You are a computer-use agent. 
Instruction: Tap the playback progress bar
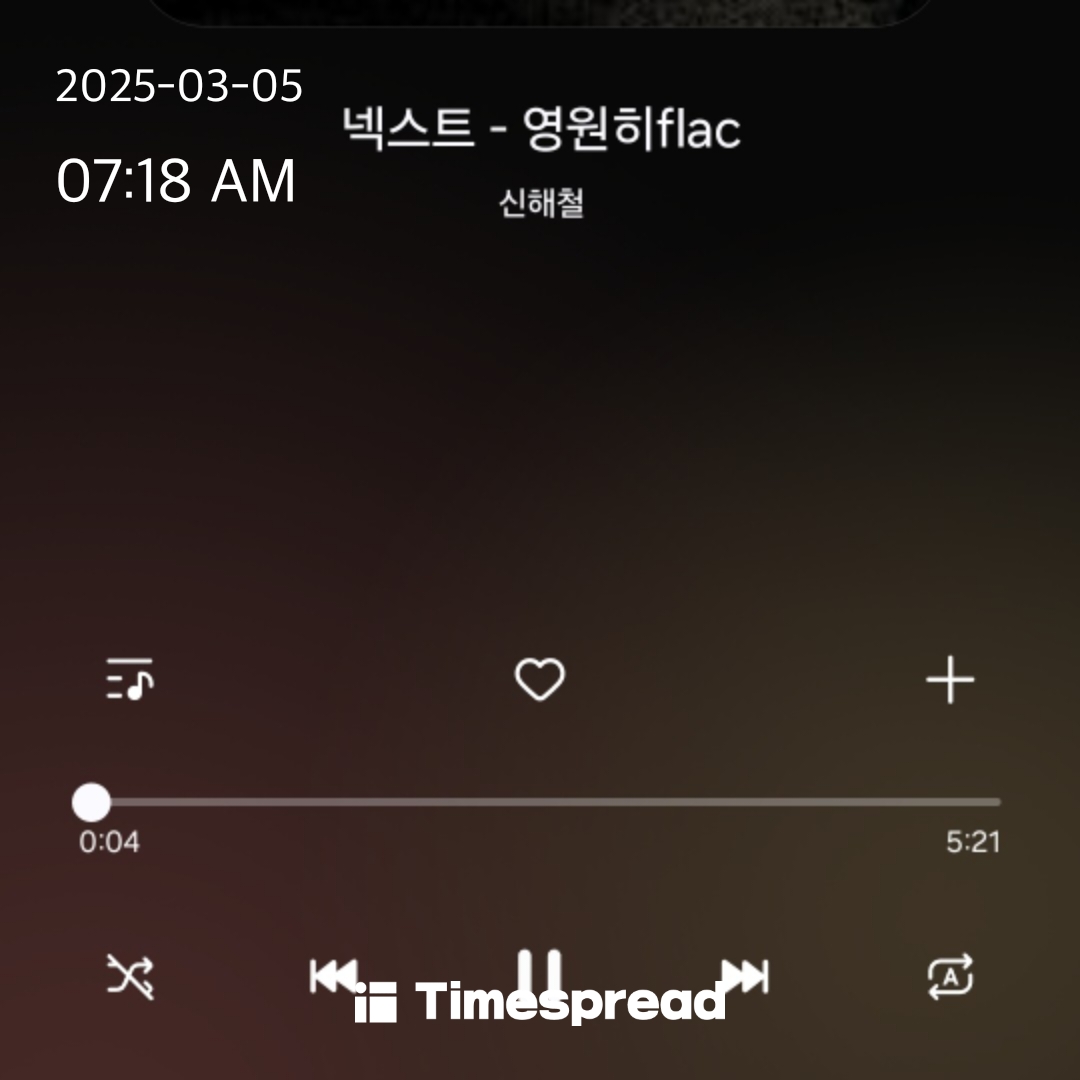pyautogui.click(x=545, y=802)
